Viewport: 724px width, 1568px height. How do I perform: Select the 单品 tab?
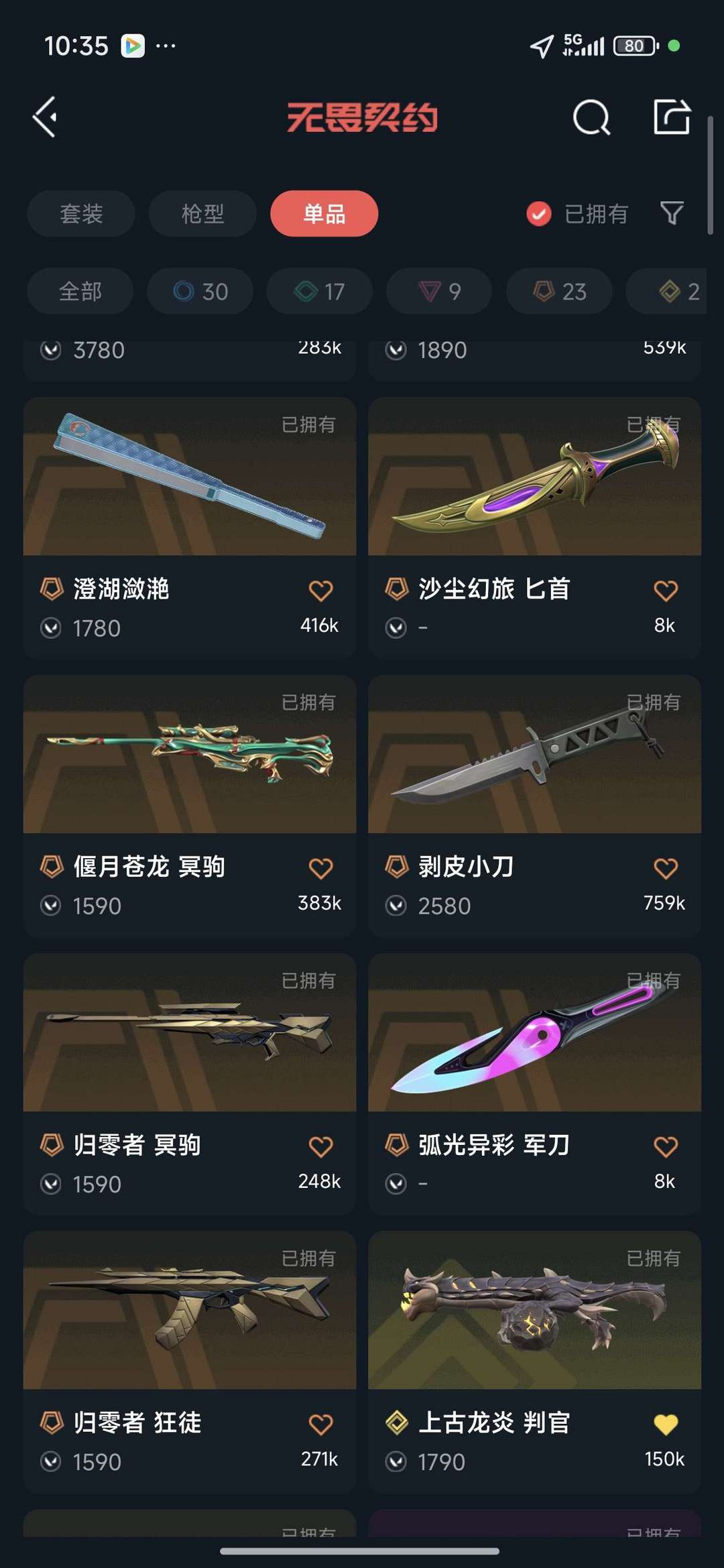click(x=324, y=214)
